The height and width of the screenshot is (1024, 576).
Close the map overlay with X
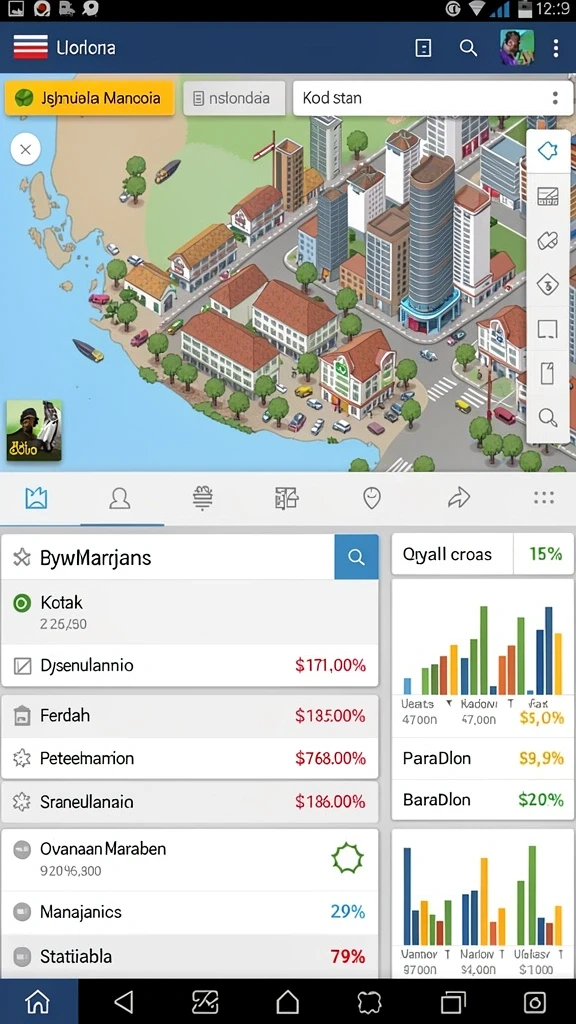[x=25, y=150]
